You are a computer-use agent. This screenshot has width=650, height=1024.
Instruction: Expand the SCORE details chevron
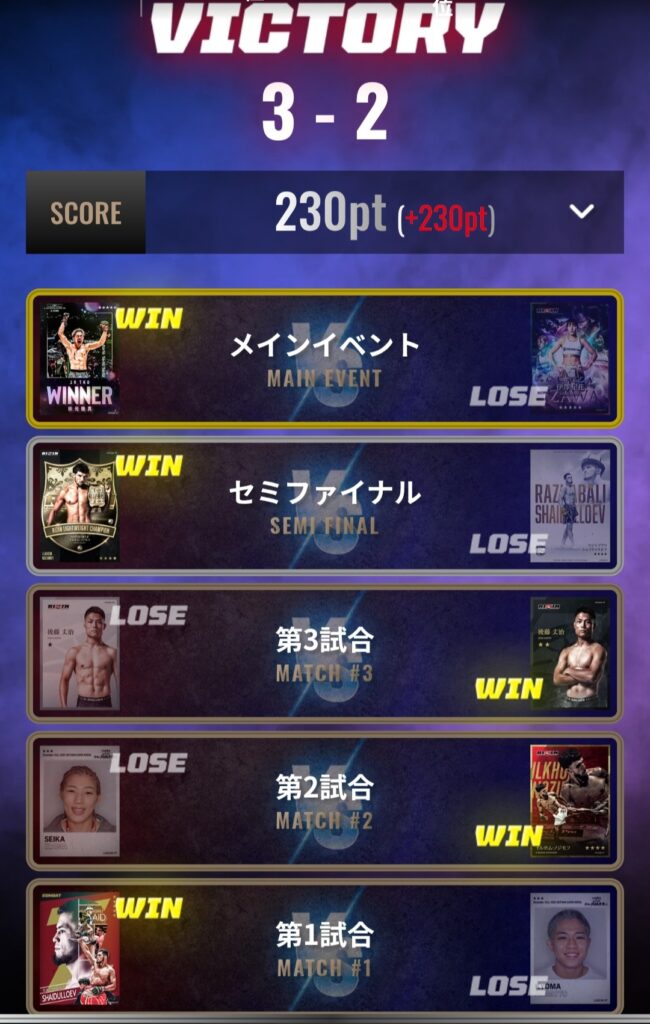[582, 211]
